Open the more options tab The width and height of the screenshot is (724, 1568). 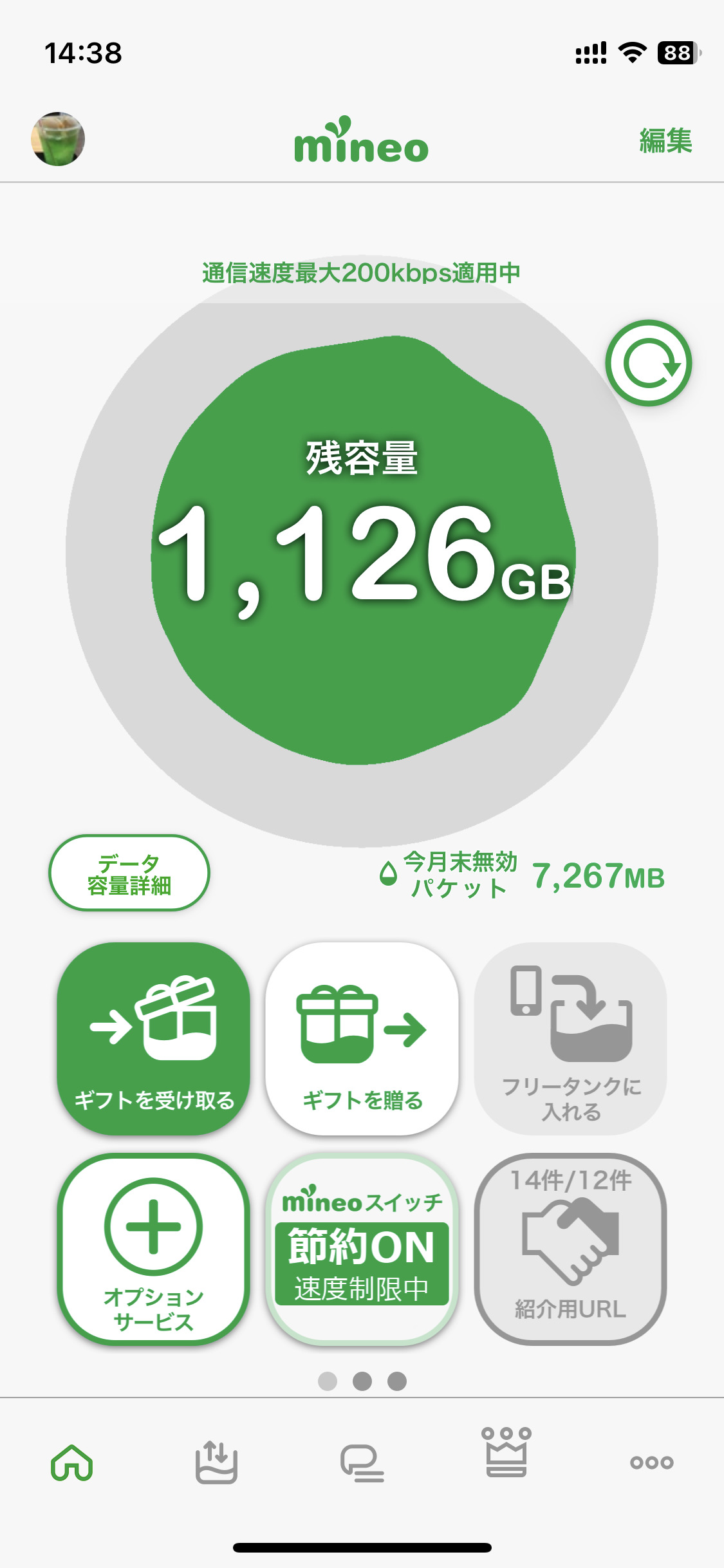[x=651, y=1462]
